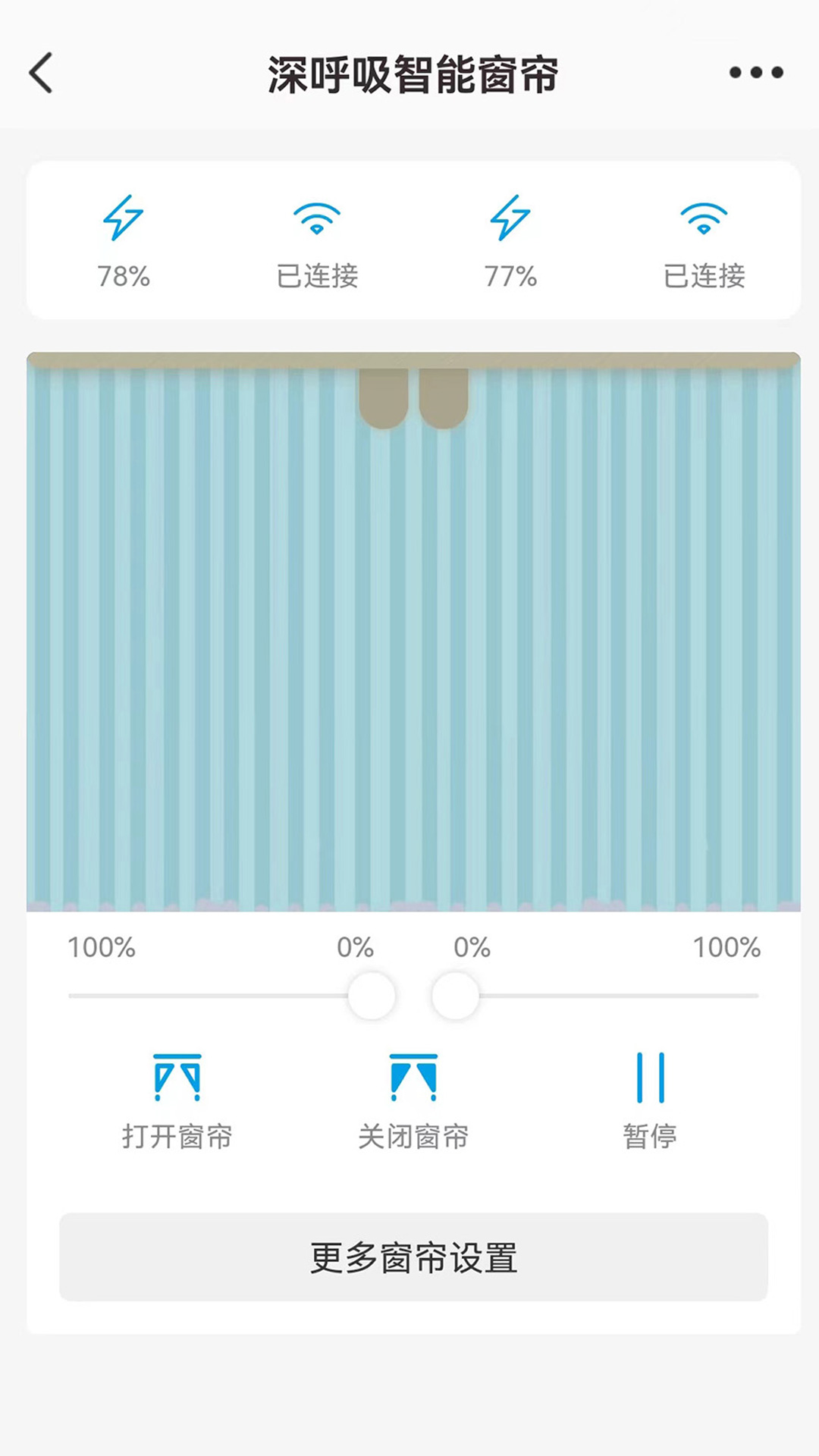This screenshot has height=1456, width=819.
Task: Open the three-dot overflow menu
Action: (755, 73)
